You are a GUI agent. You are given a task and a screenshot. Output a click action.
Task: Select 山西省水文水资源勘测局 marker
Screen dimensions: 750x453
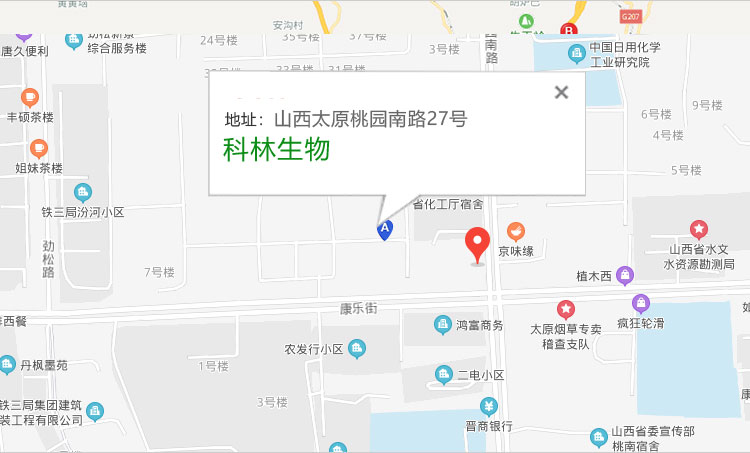click(x=698, y=229)
